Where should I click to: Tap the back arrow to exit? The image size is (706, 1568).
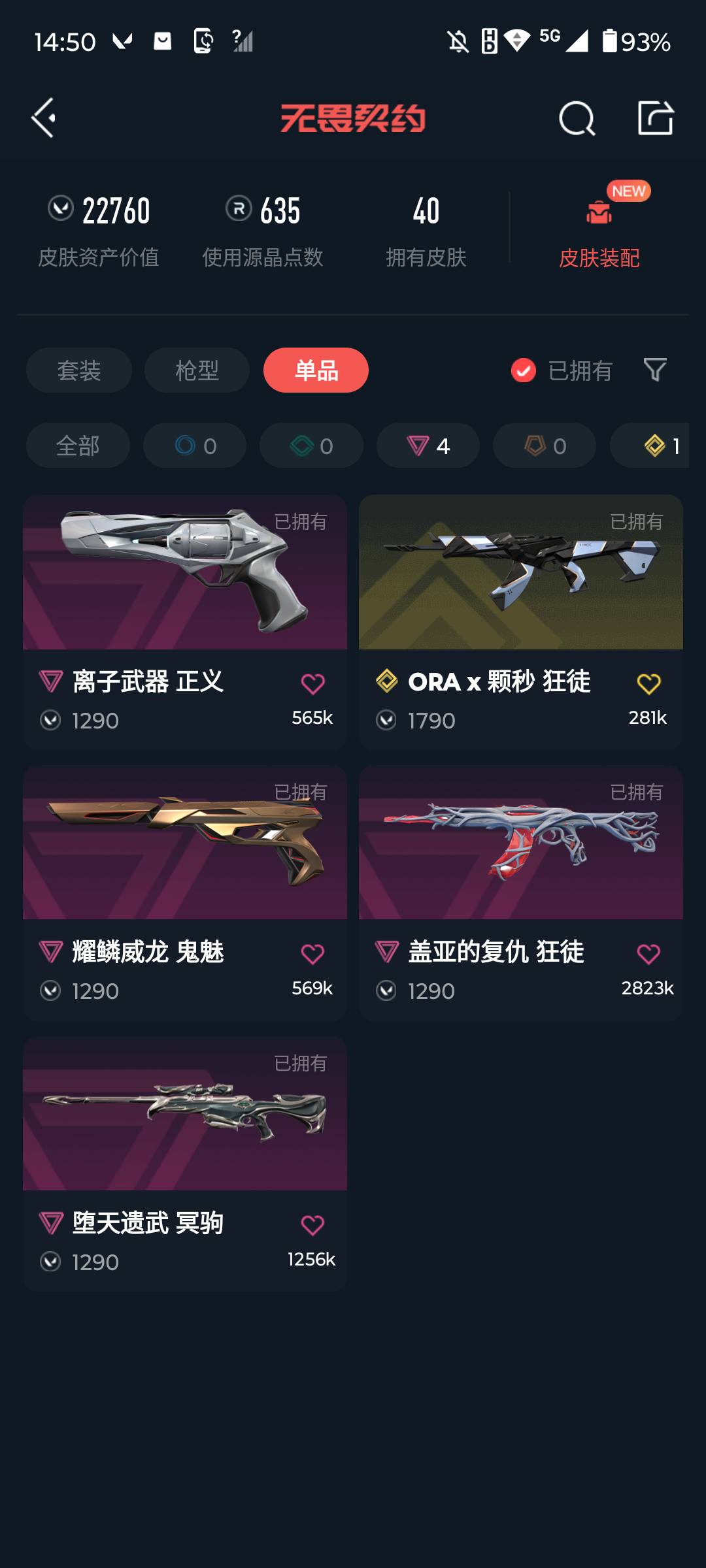43,118
